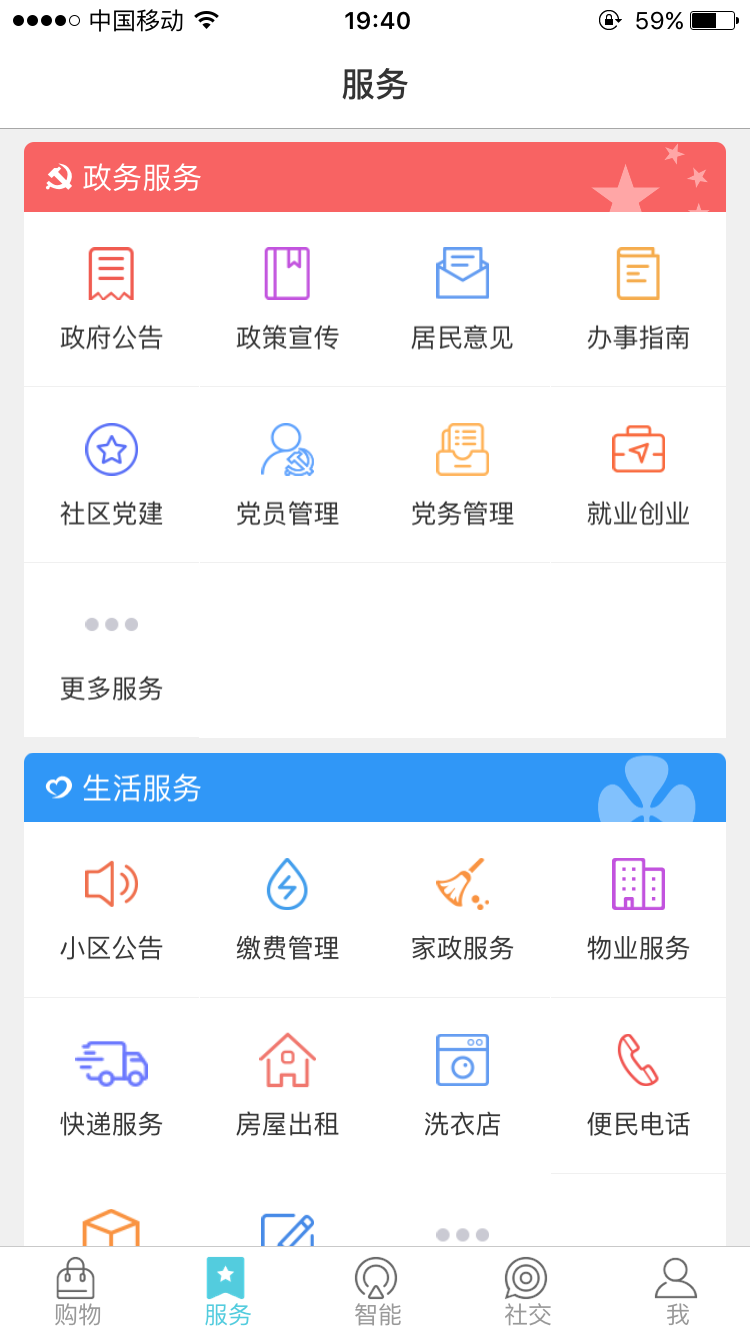Open 物业服务 property services

click(x=638, y=908)
